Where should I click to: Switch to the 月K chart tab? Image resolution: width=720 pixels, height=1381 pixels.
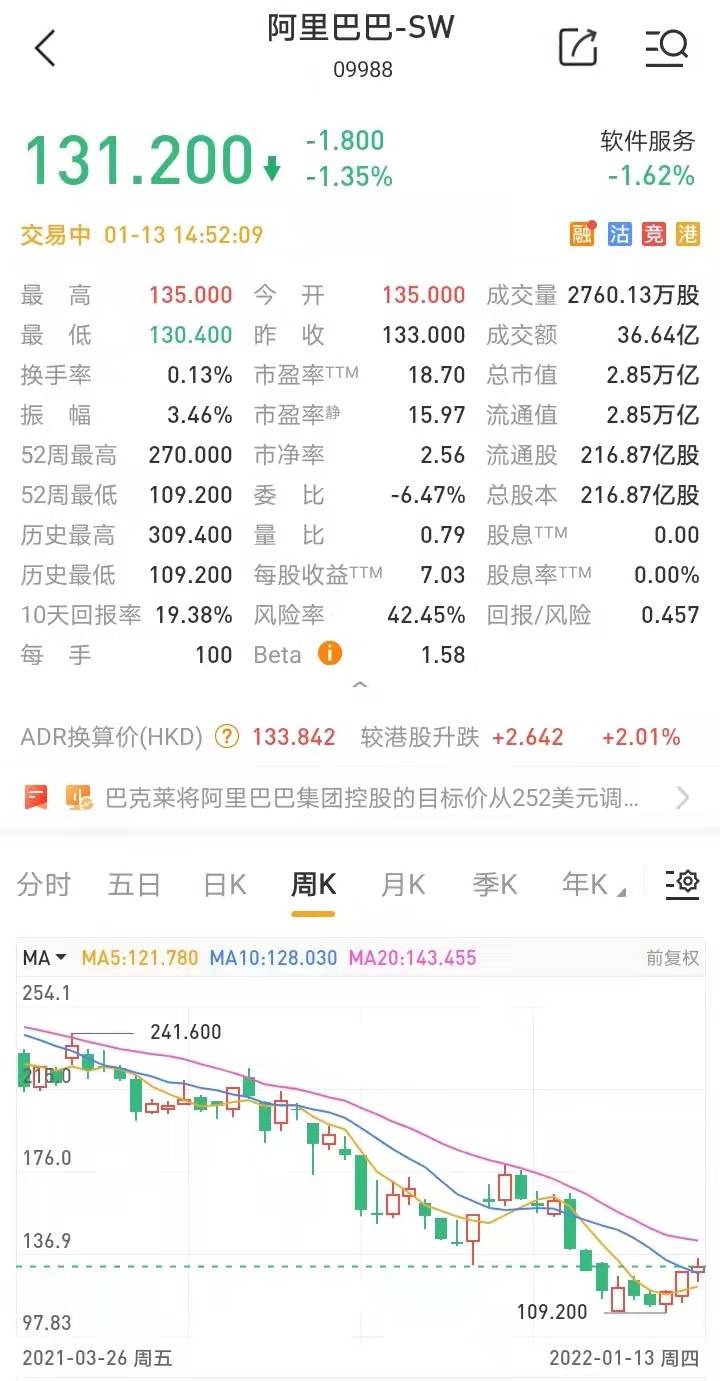[403, 884]
